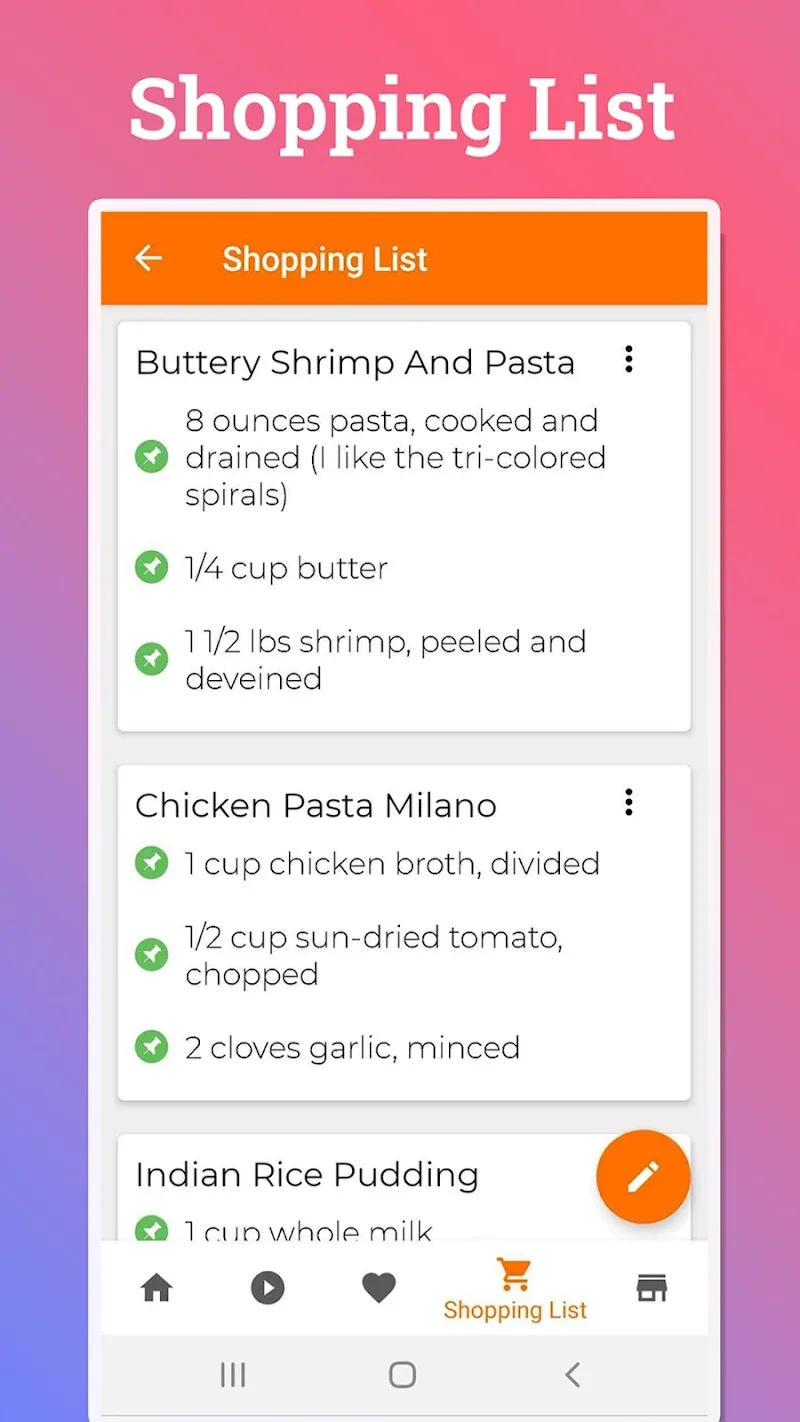Open the Buttery Shrimp And Pasta options menu
This screenshot has height=1422, width=800.
(x=628, y=359)
